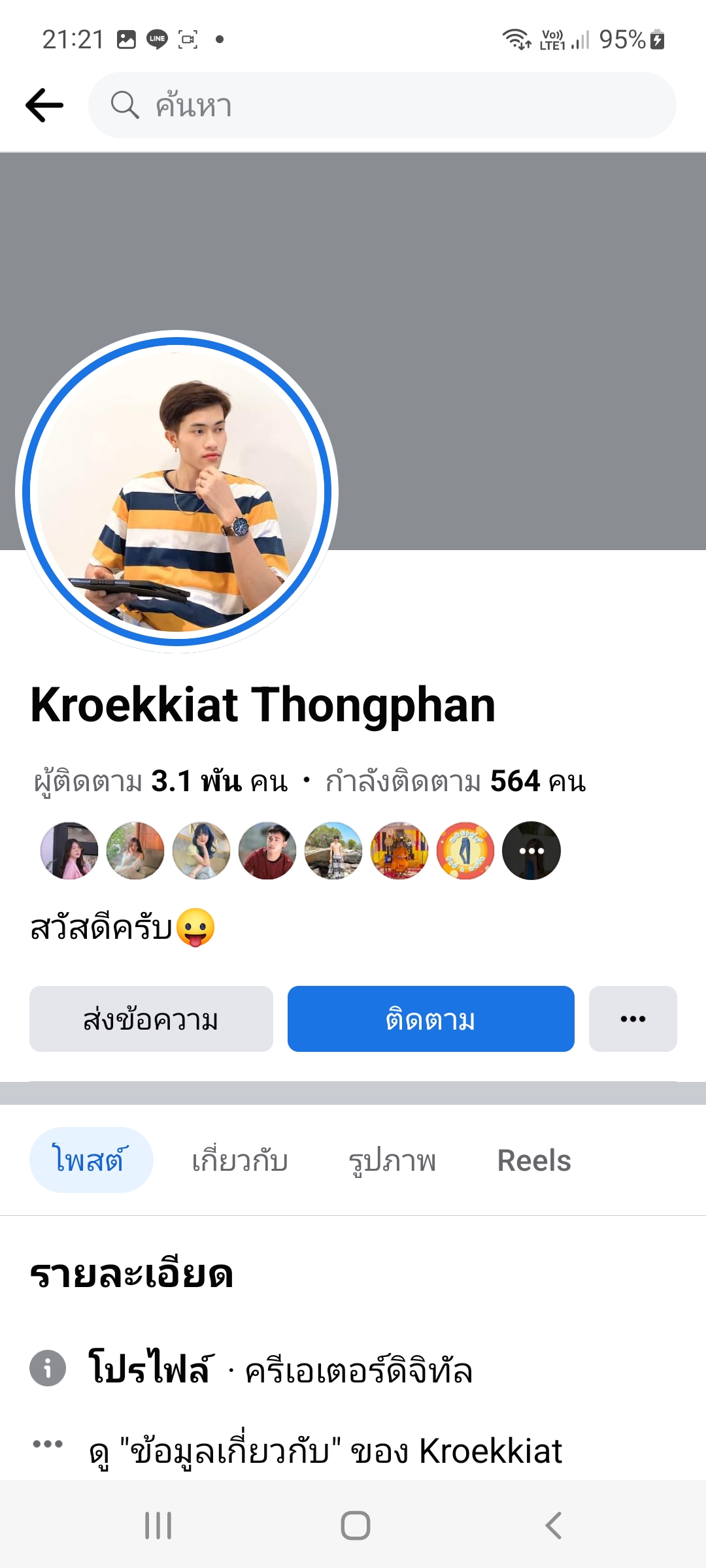Switch to the Reels tab
The image size is (706, 1568).
[x=534, y=1161]
